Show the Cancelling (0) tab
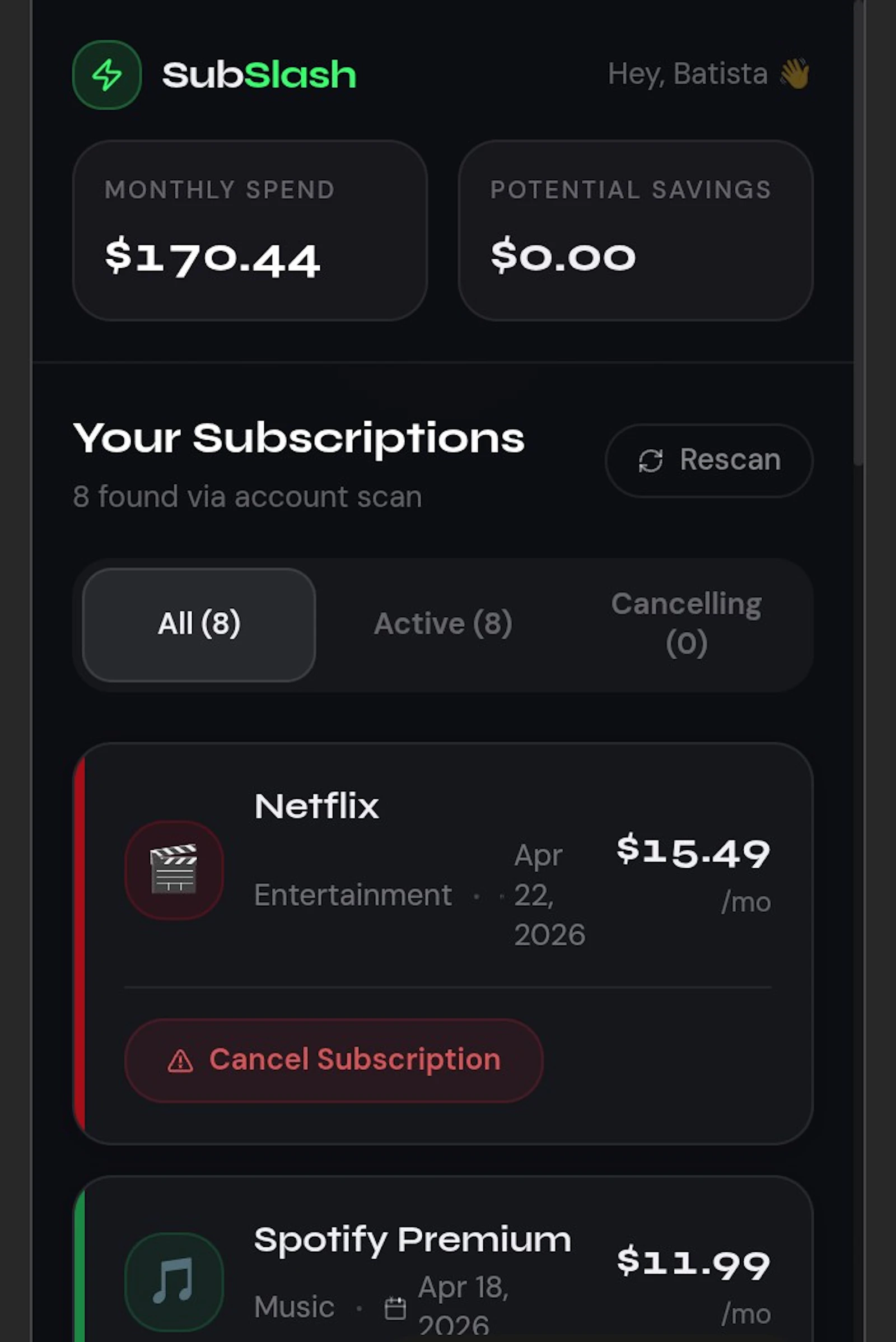896x1342 pixels. click(x=685, y=624)
